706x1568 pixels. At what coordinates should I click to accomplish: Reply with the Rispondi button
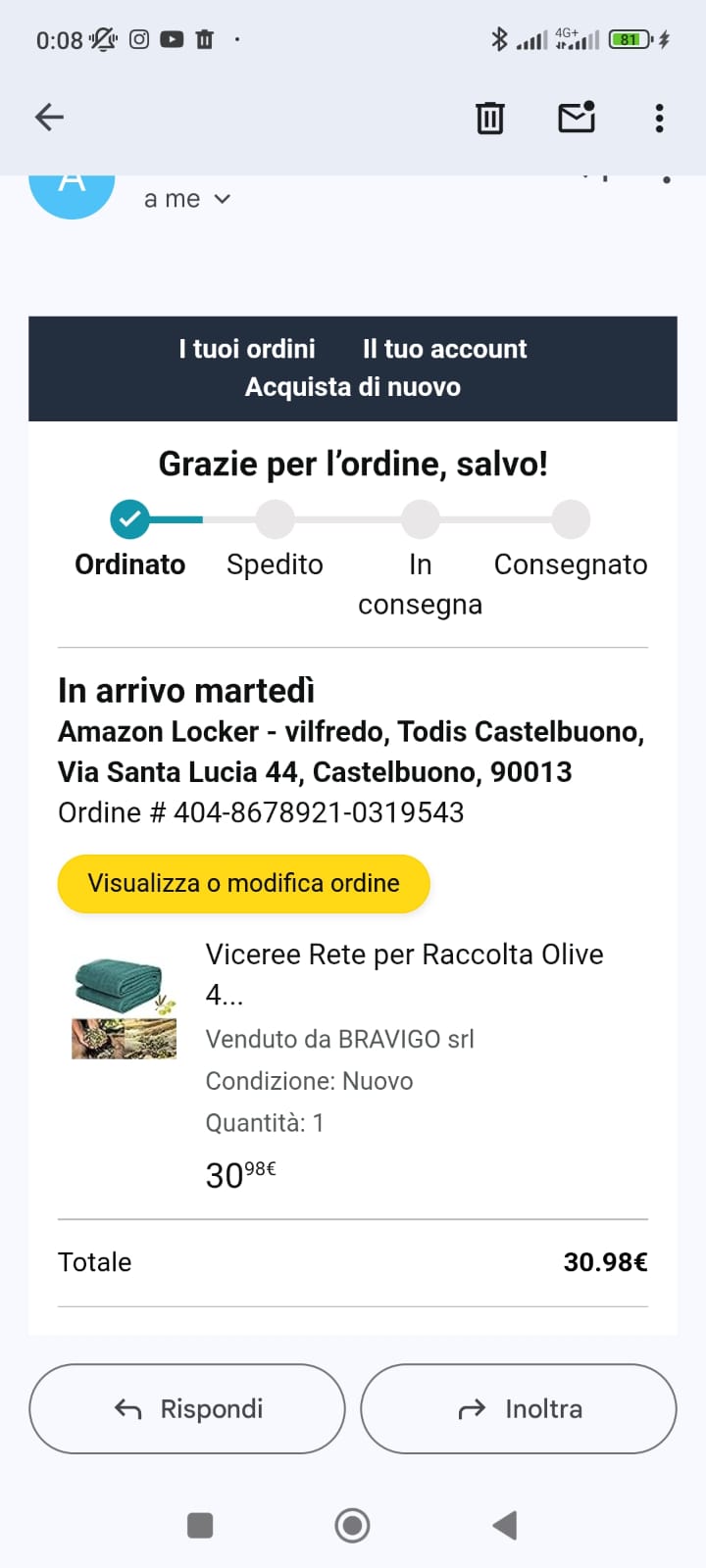coord(187,1408)
